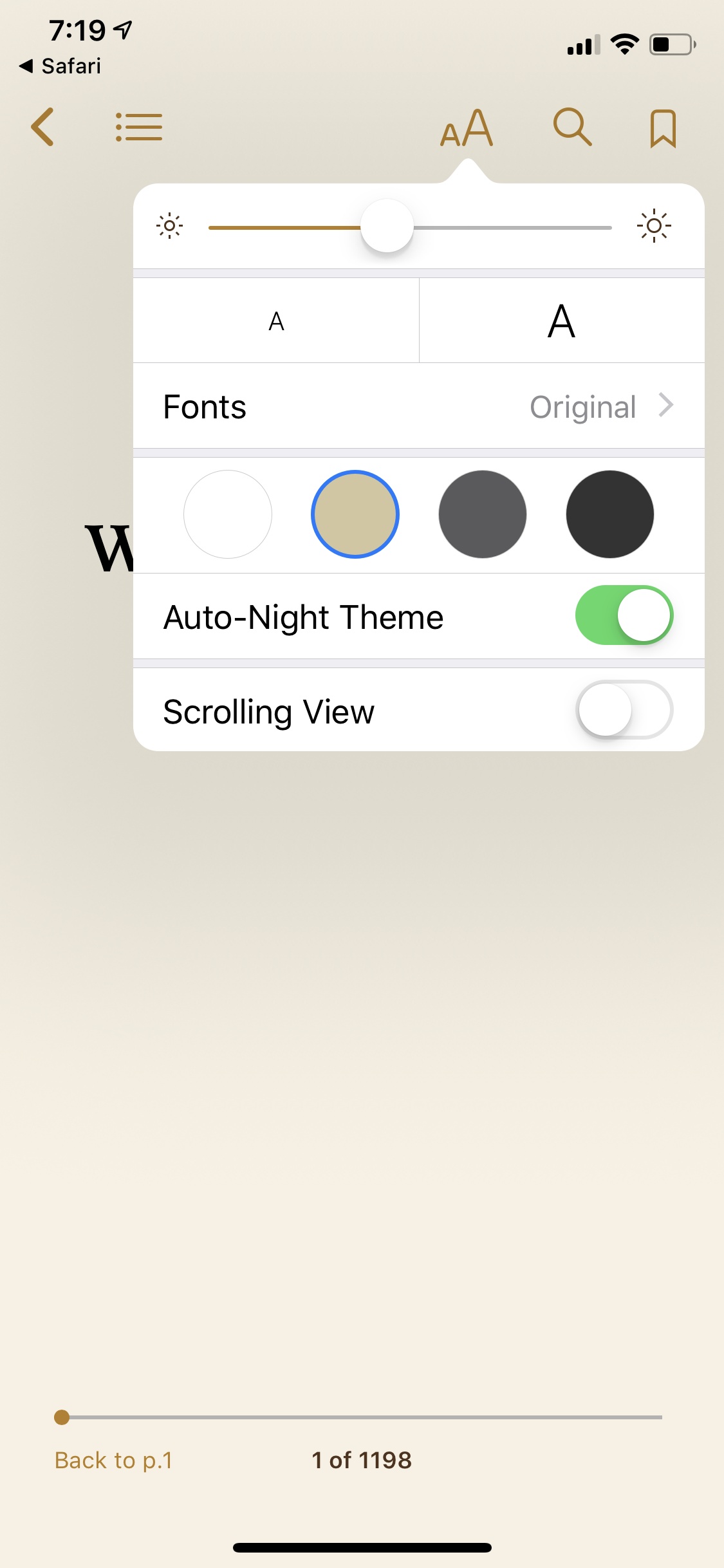This screenshot has height=1568, width=724.
Task: Increase the font size
Action: pyautogui.click(x=561, y=321)
